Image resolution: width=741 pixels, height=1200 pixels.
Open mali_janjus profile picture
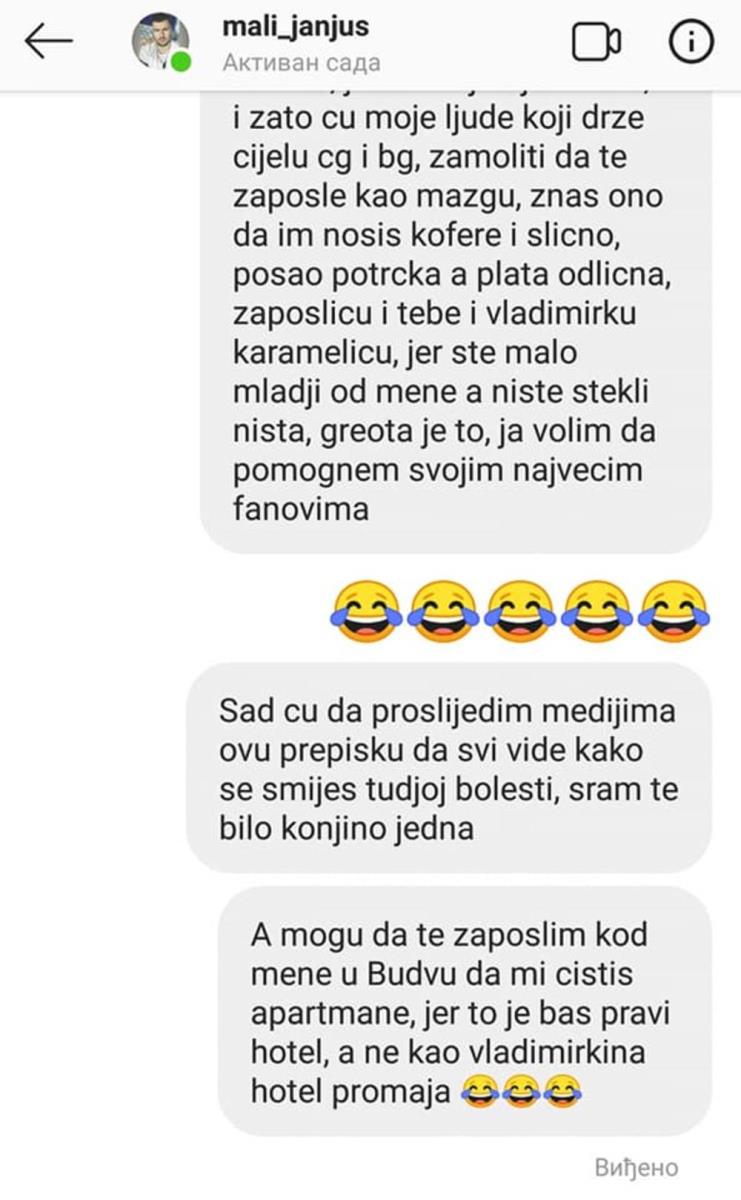pos(160,42)
